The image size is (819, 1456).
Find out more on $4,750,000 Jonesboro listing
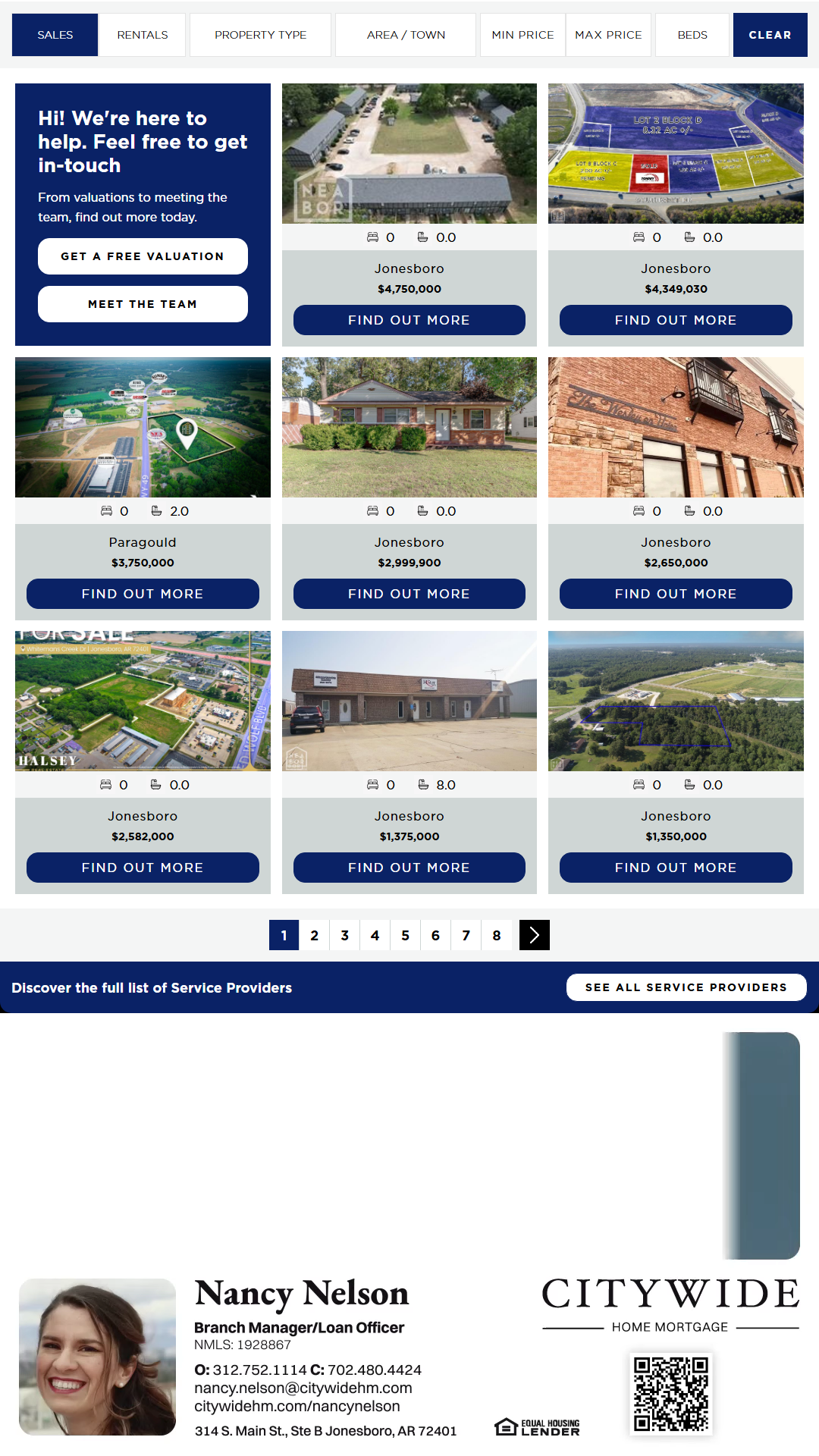point(409,320)
